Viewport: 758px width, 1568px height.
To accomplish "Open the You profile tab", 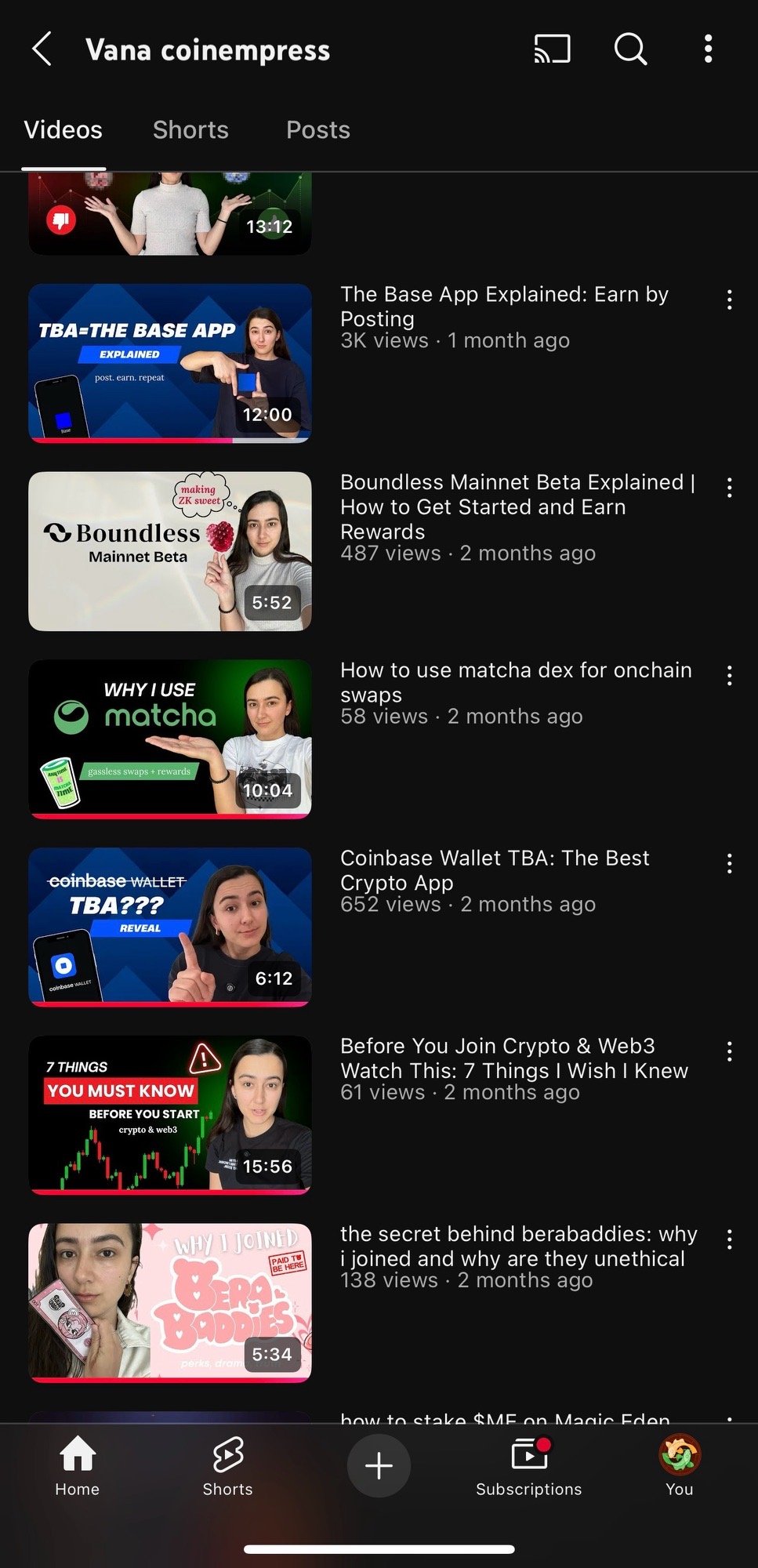I will [679, 1465].
